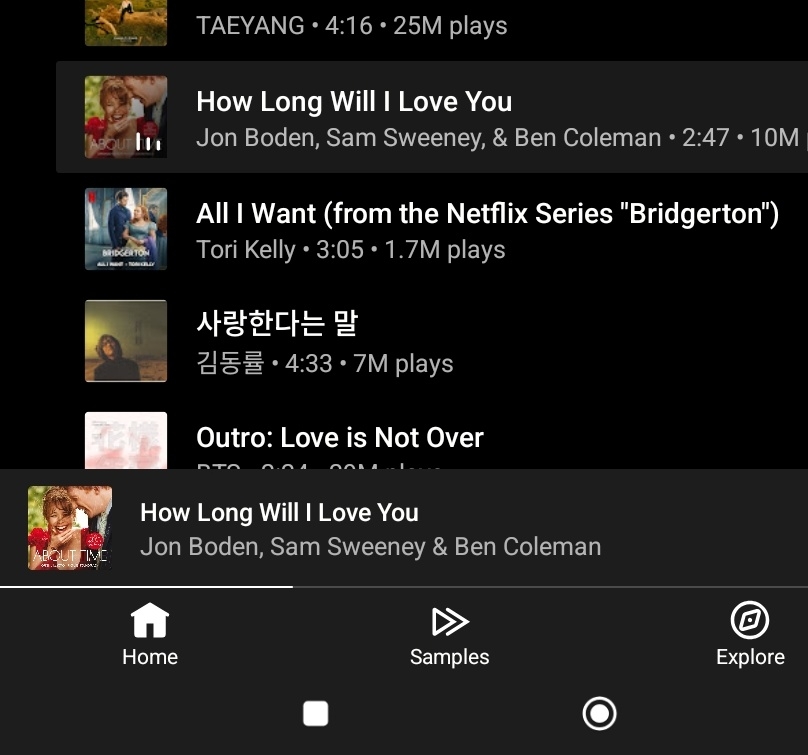Switch to the Samples tab
The width and height of the screenshot is (808, 755).
(x=449, y=635)
